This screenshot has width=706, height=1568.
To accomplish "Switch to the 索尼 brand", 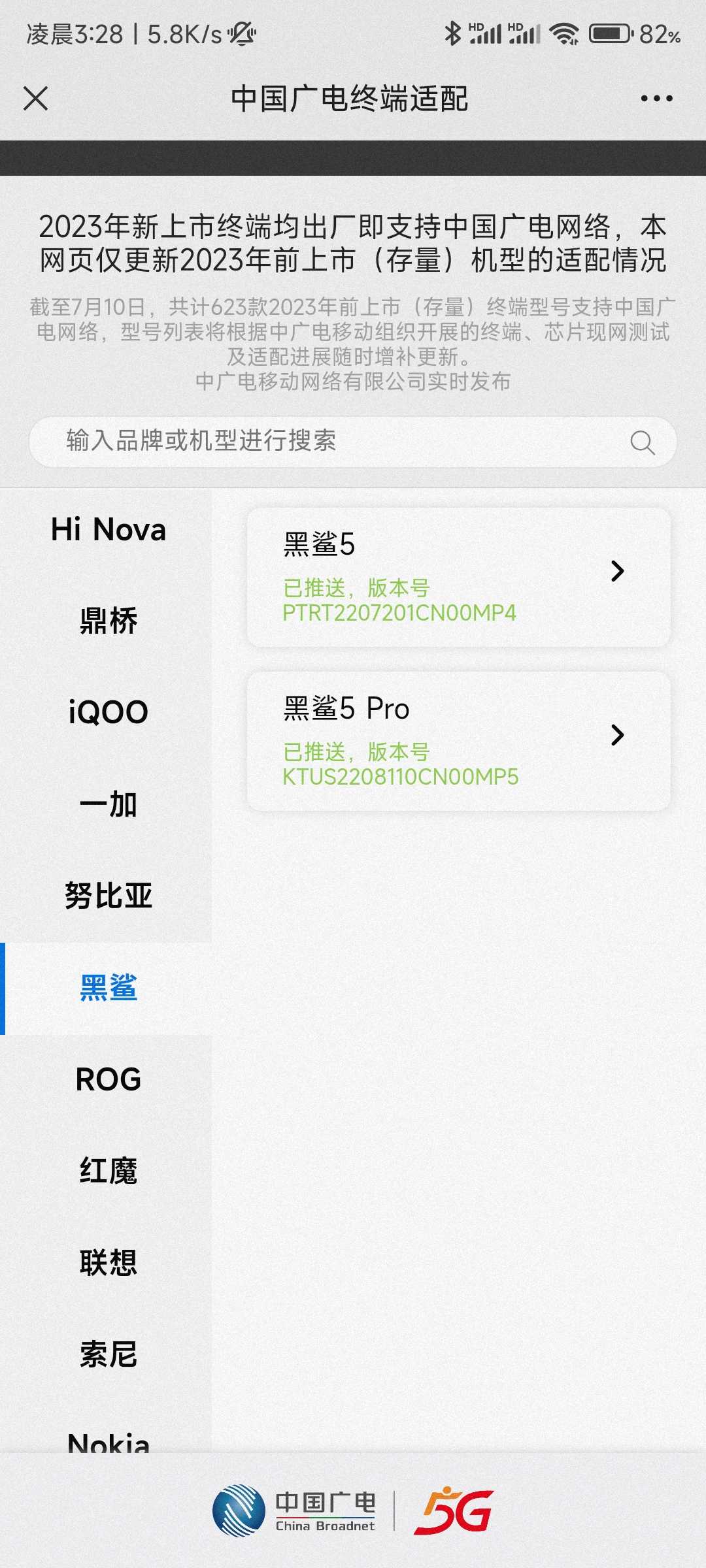I will (x=108, y=1354).
